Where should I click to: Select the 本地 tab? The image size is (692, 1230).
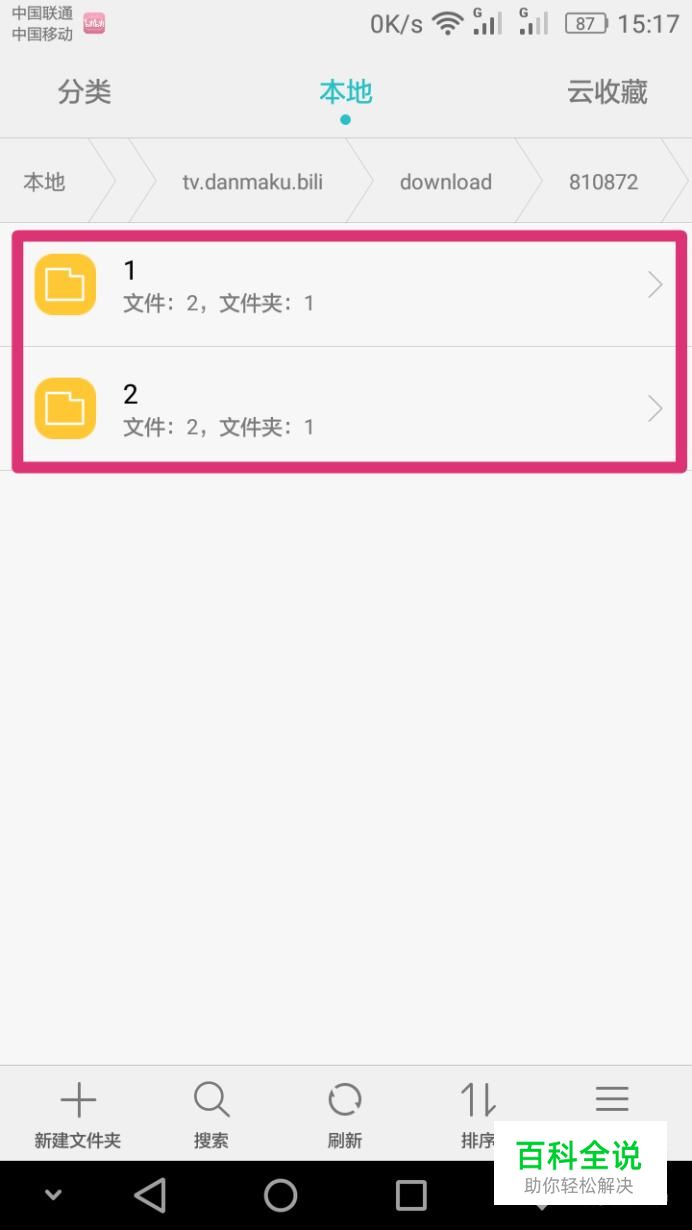point(345,92)
